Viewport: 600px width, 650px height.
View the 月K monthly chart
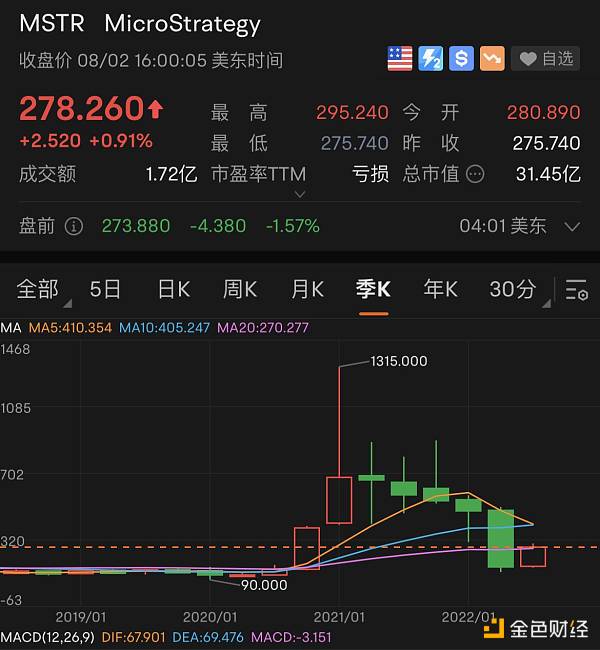pos(307,290)
